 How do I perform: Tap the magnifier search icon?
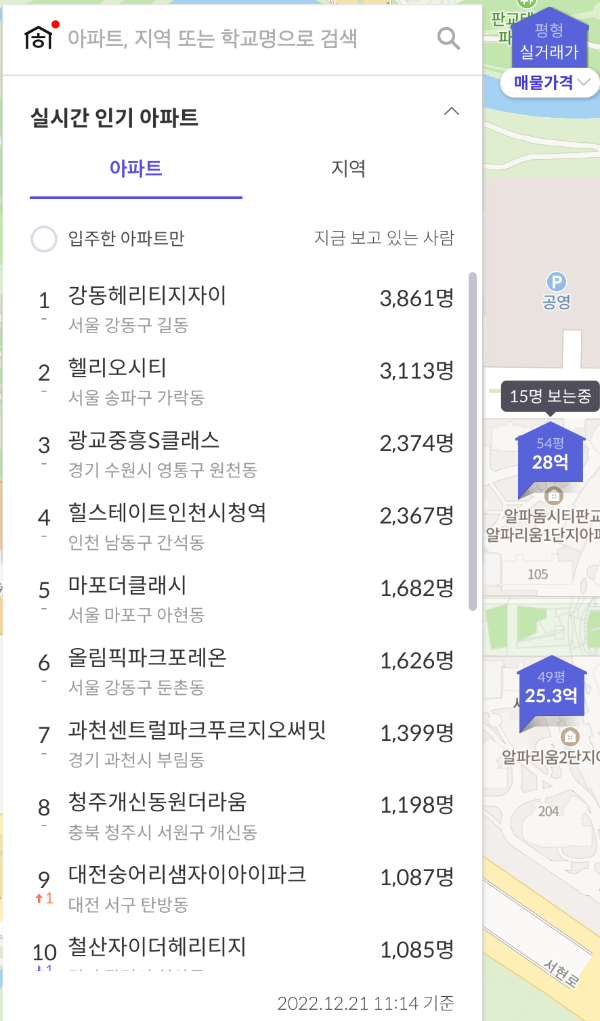pos(448,38)
